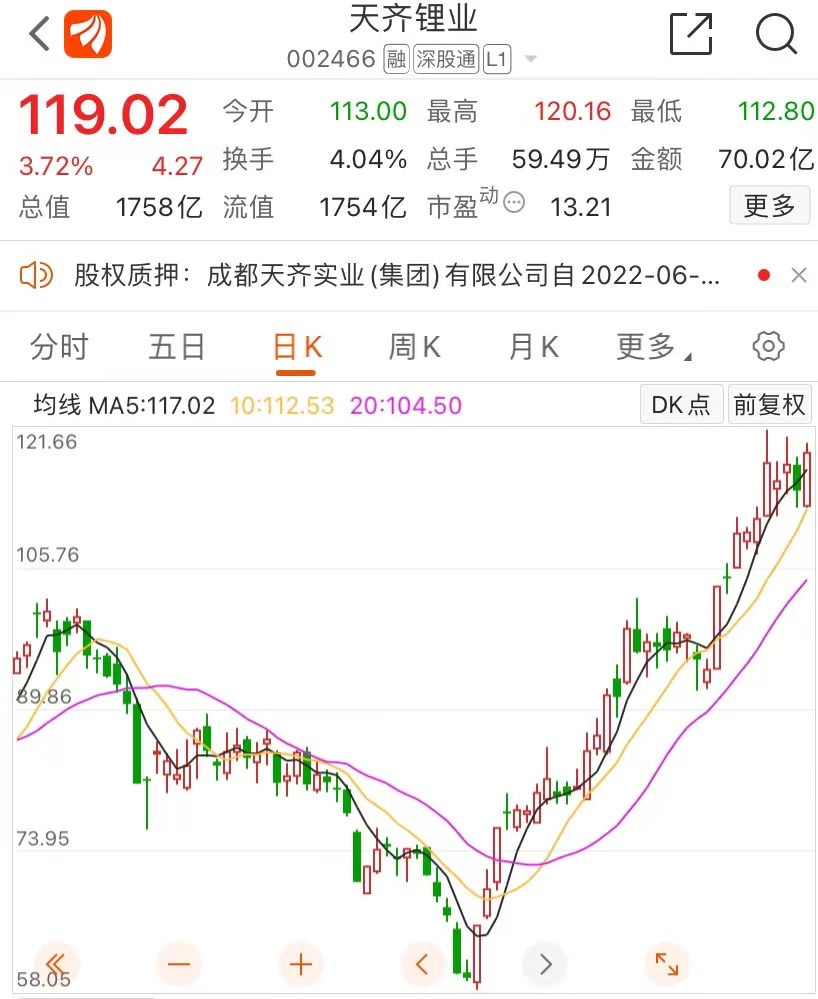Expand the chart to fullscreen
The width and height of the screenshot is (818, 999).
point(666,964)
